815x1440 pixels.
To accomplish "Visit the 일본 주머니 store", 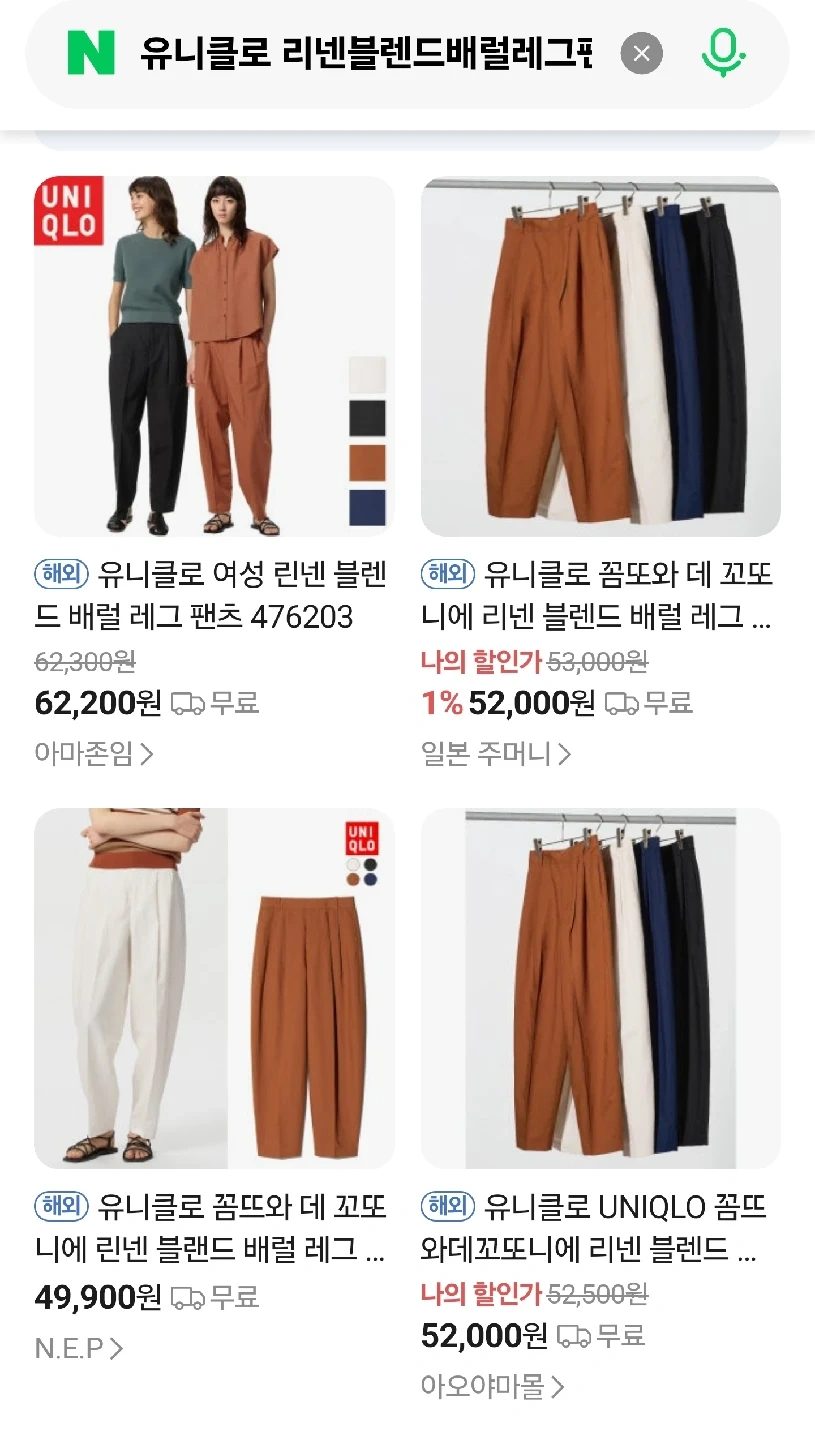I will [495, 753].
